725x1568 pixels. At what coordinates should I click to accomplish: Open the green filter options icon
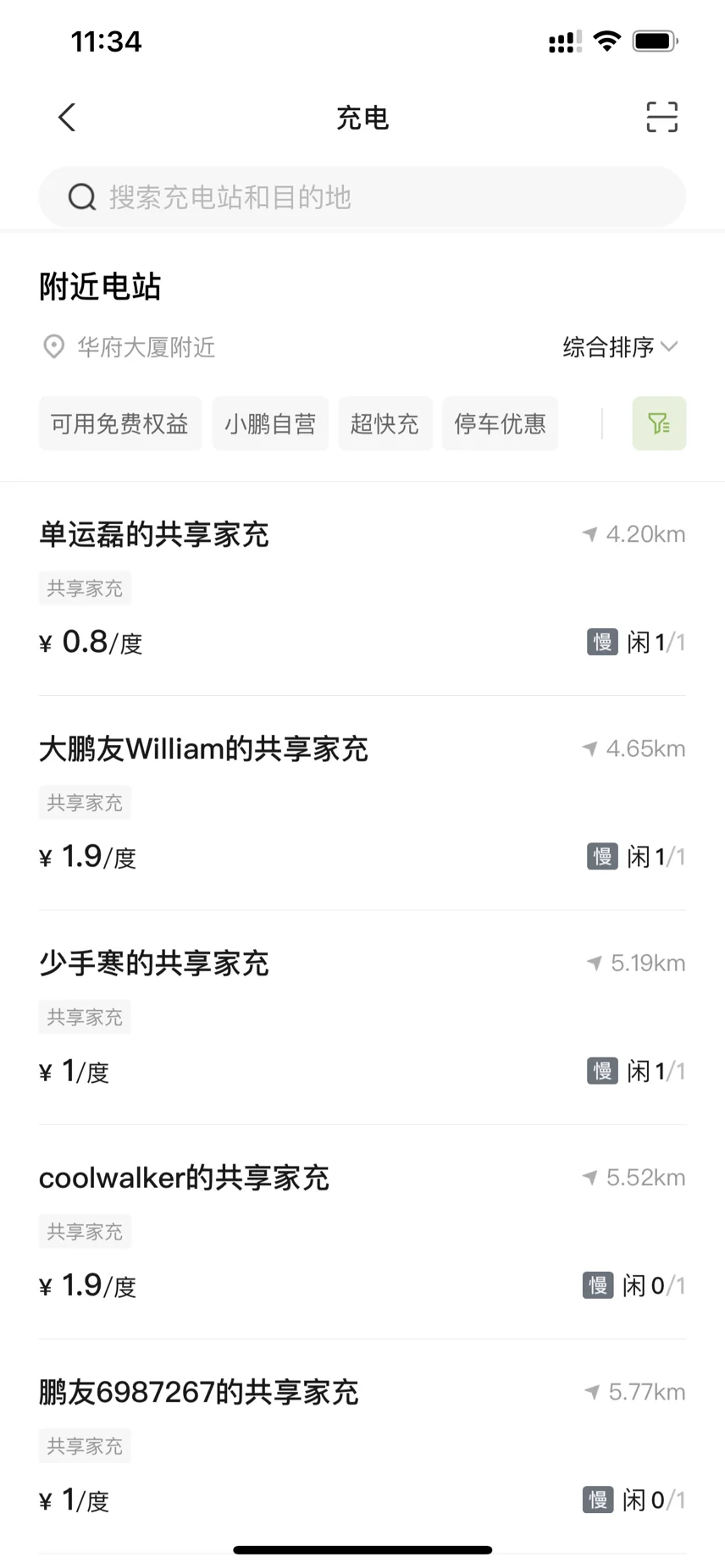(659, 423)
